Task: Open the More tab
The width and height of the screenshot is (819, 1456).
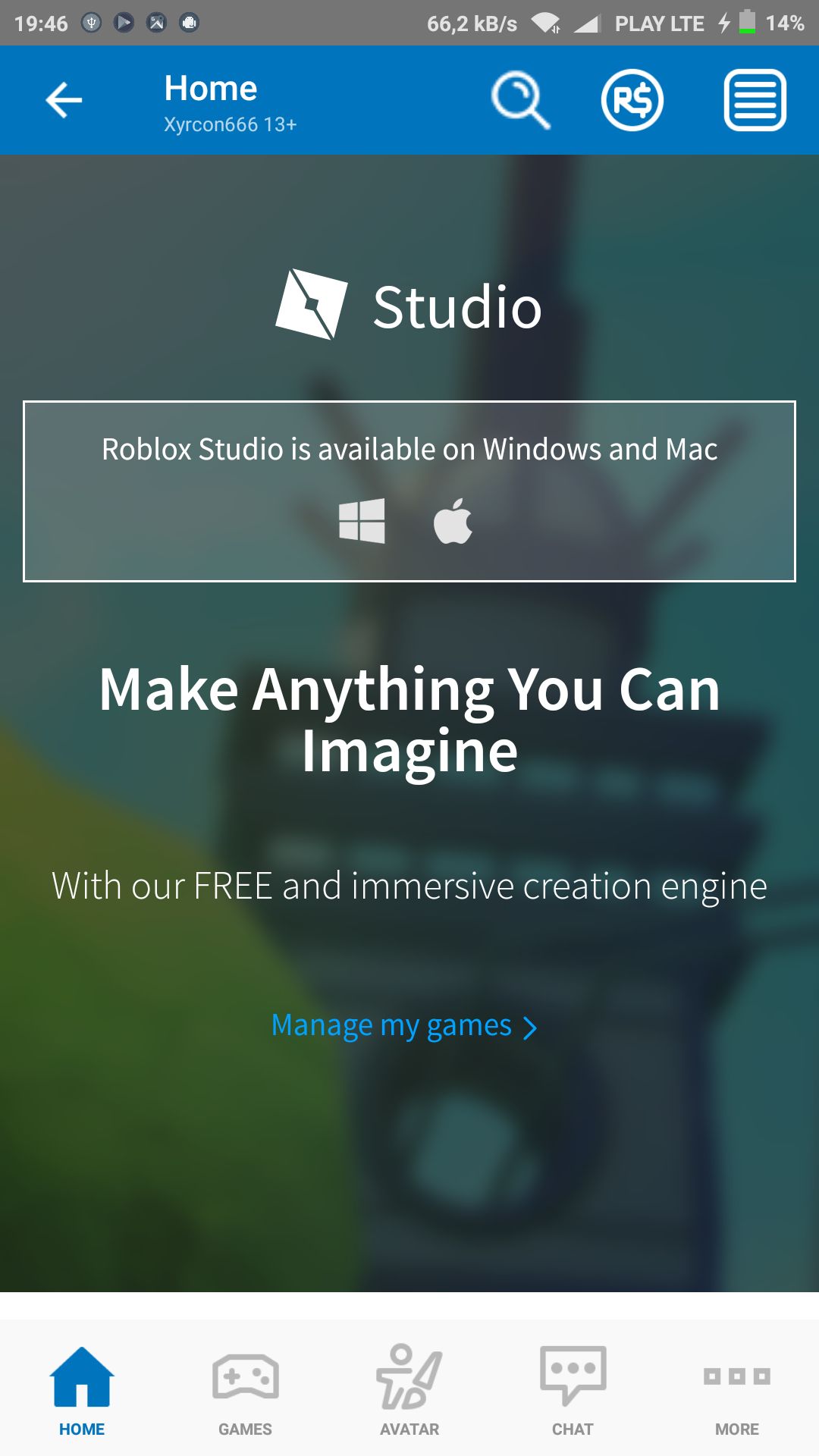Action: click(737, 1391)
